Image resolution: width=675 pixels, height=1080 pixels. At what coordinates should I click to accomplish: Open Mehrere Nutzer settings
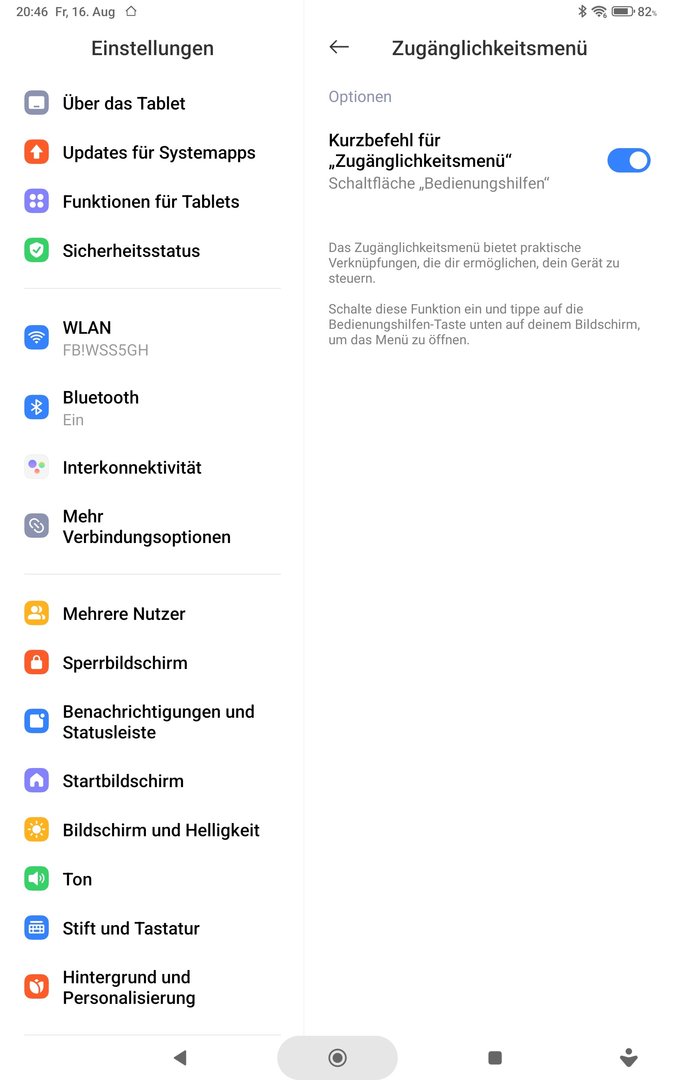pyautogui.click(x=123, y=613)
